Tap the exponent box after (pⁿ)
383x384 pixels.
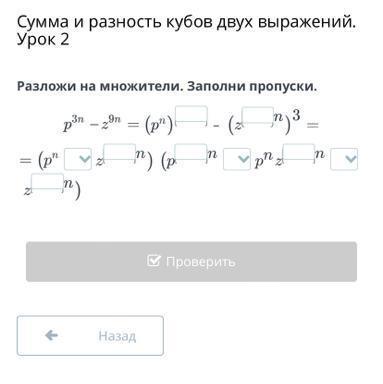tap(191, 116)
